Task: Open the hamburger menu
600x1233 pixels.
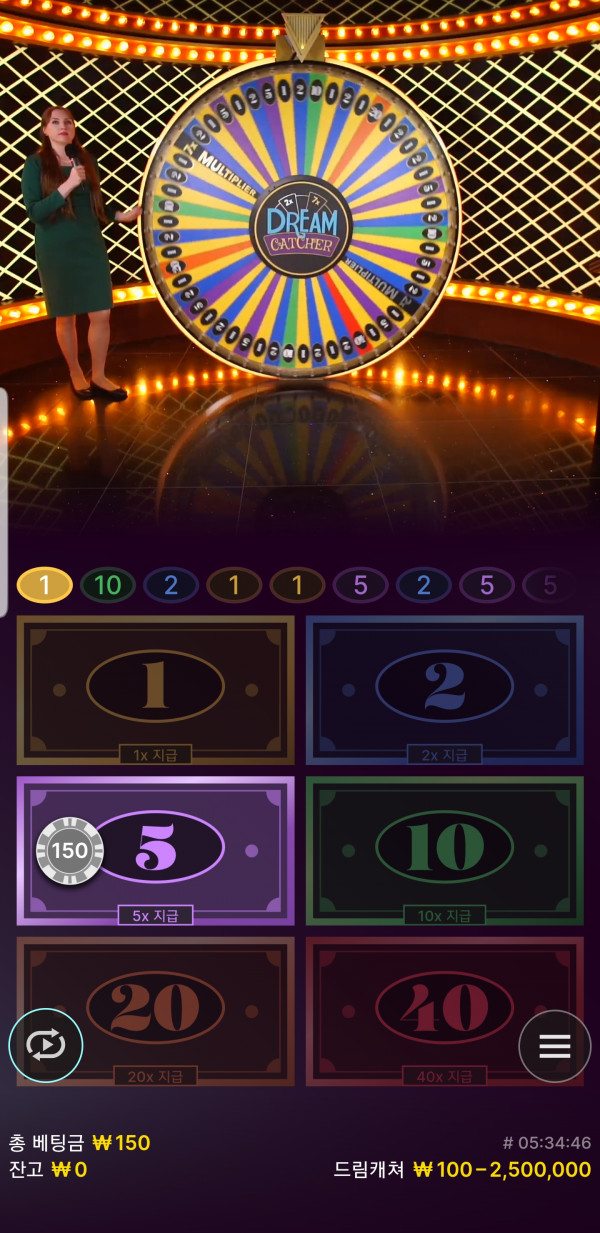Action: [x=554, y=1046]
